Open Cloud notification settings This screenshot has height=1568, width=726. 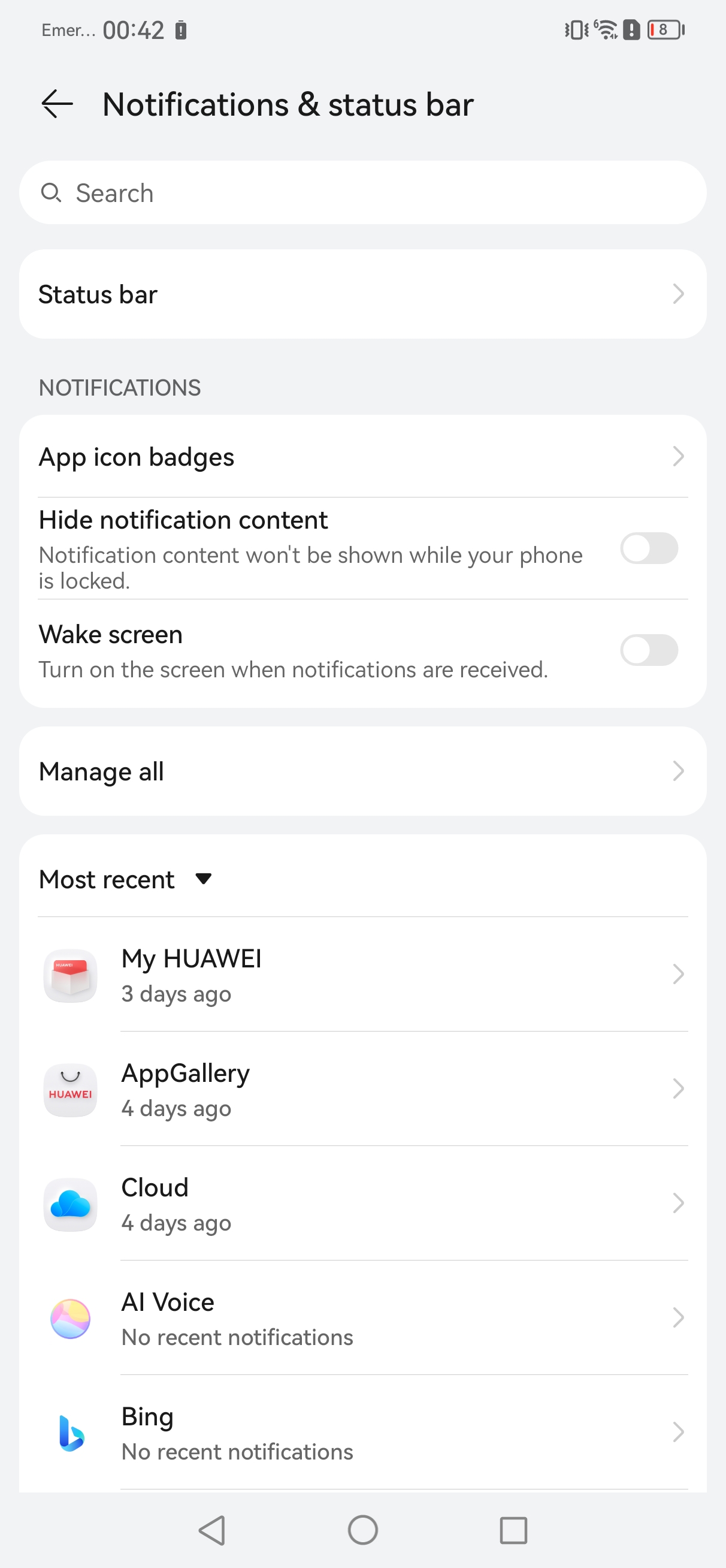pyautogui.click(x=362, y=1204)
